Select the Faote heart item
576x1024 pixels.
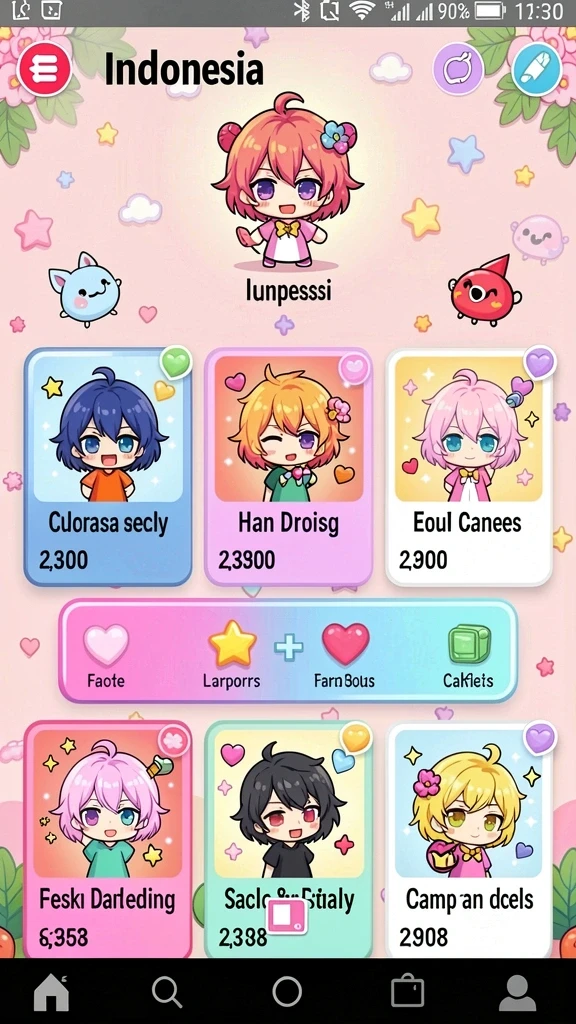[106, 655]
